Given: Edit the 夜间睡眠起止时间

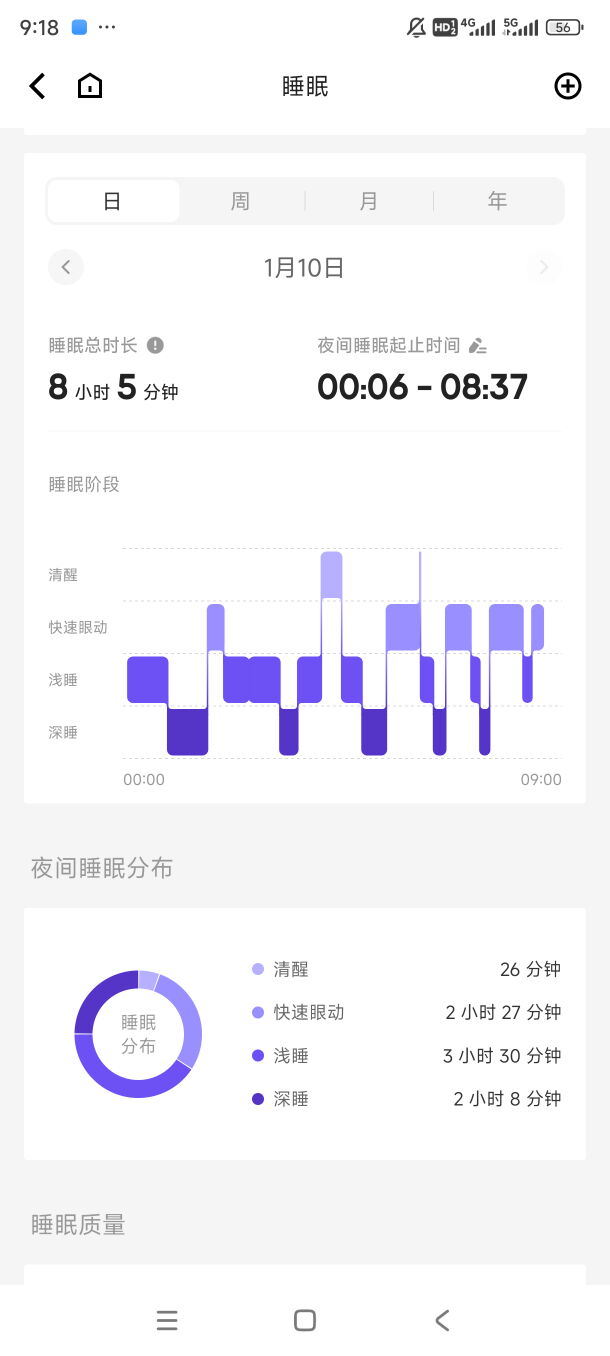Looking at the screenshot, I should [x=478, y=346].
